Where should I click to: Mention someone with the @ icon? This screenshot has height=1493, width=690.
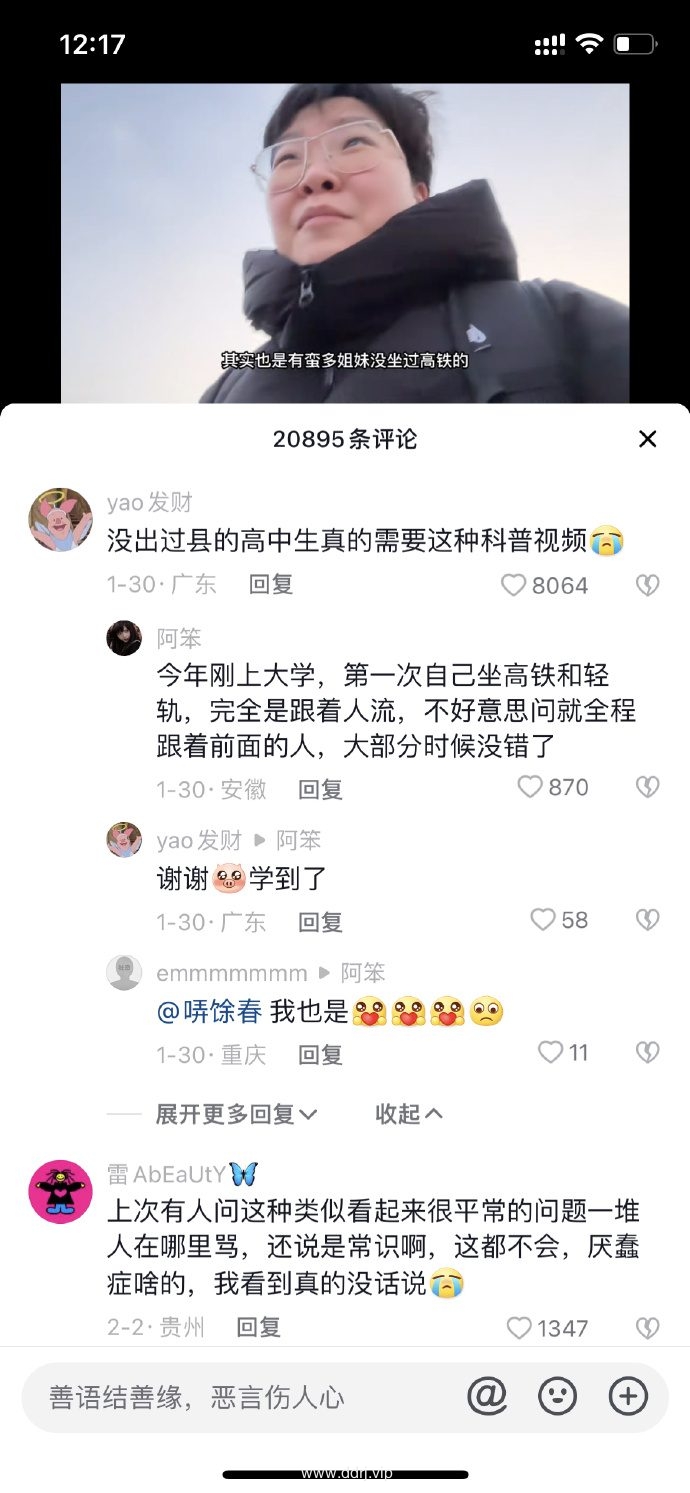[487, 1396]
